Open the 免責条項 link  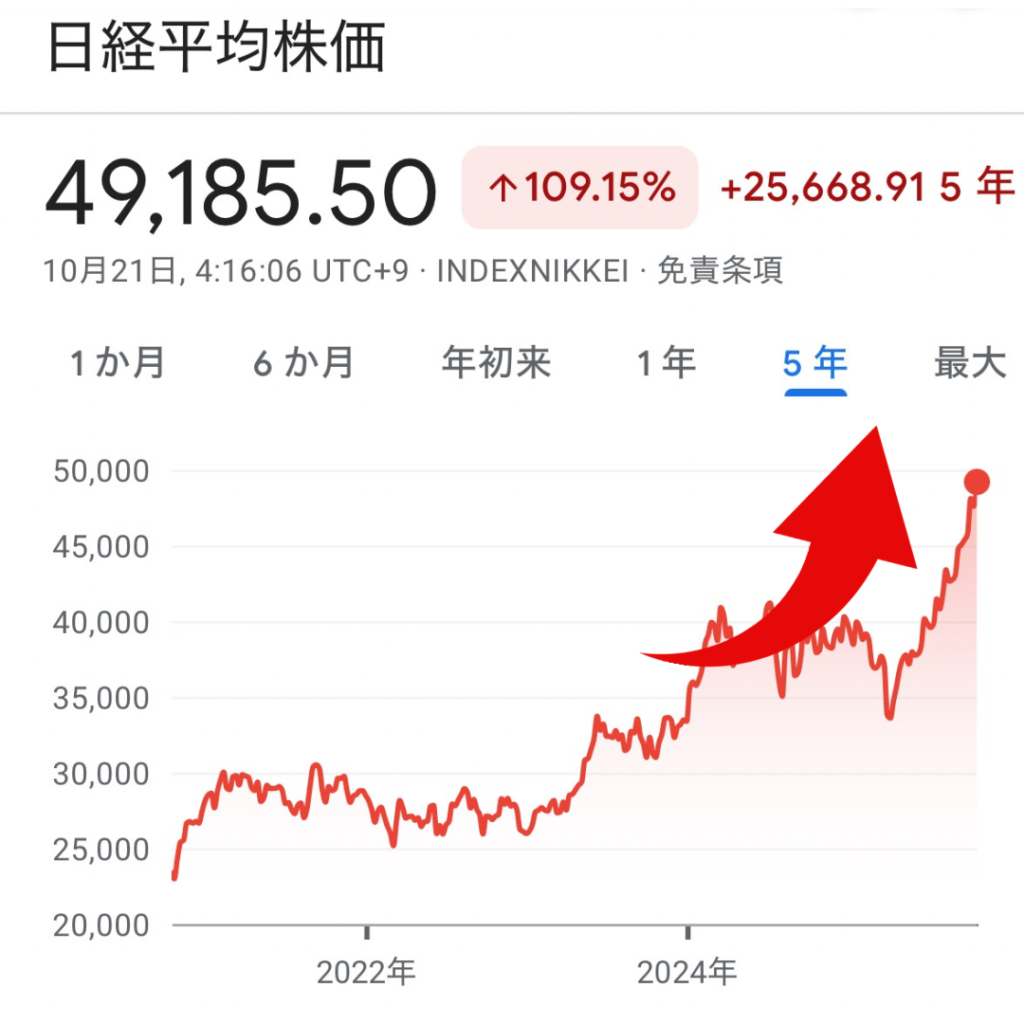pyautogui.click(x=720, y=271)
